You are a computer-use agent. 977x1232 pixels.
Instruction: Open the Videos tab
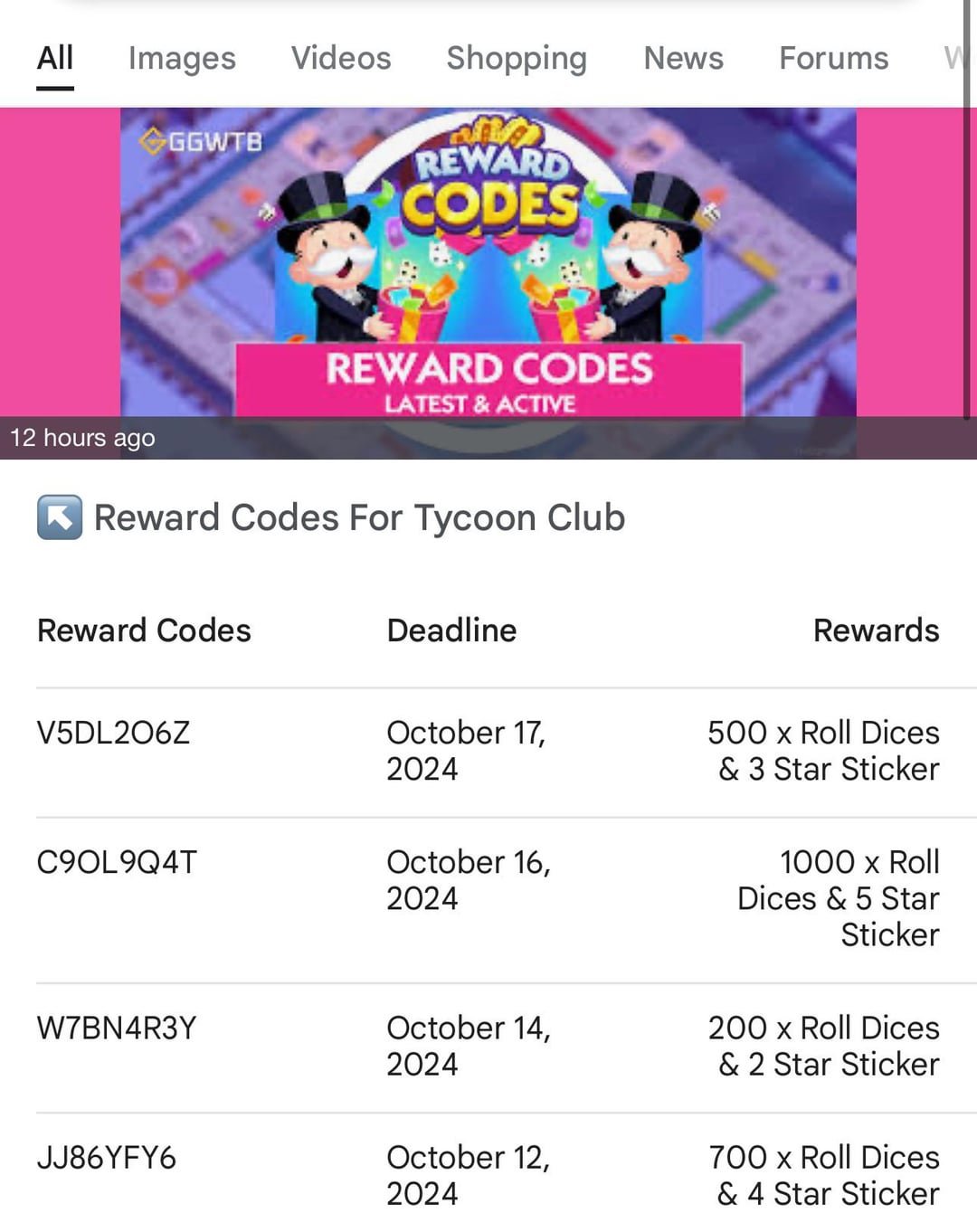pyautogui.click(x=341, y=59)
